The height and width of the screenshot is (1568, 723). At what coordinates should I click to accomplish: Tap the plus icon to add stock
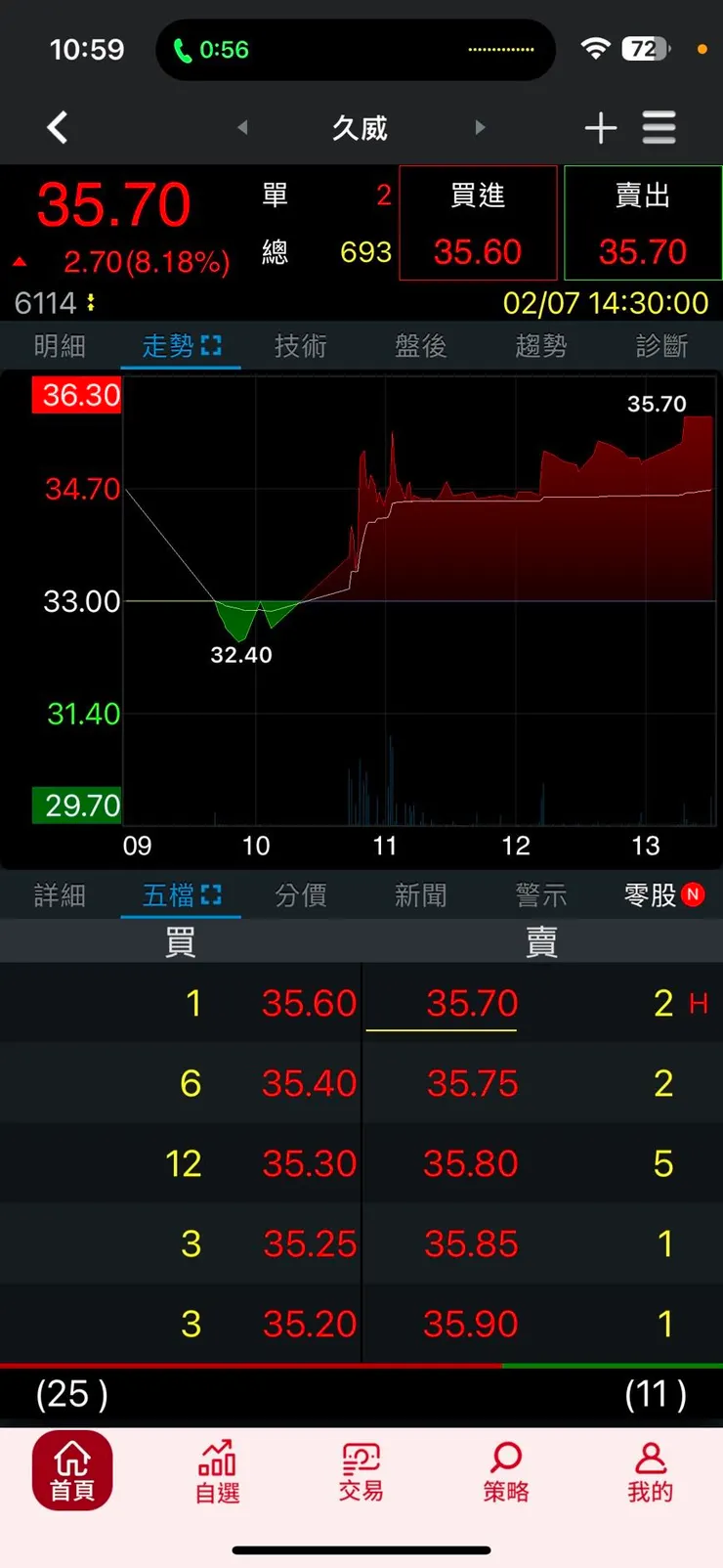pyautogui.click(x=600, y=128)
